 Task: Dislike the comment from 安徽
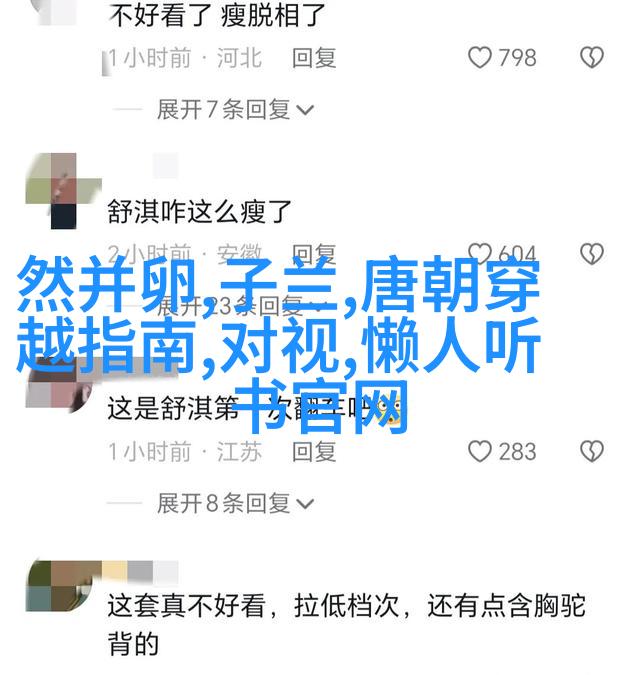tap(593, 252)
